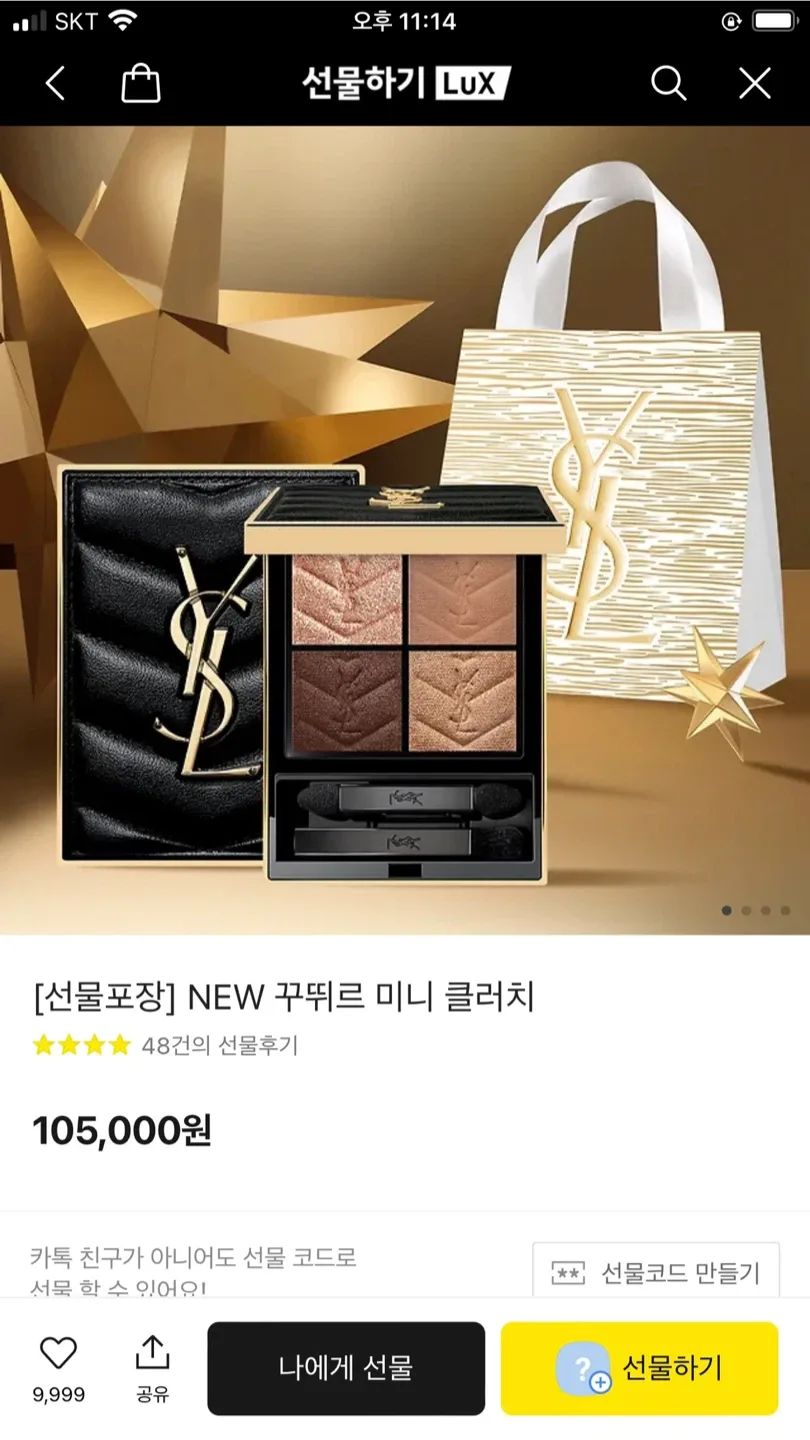
Task: Select 나에게 선물 button
Action: [x=346, y=1368]
